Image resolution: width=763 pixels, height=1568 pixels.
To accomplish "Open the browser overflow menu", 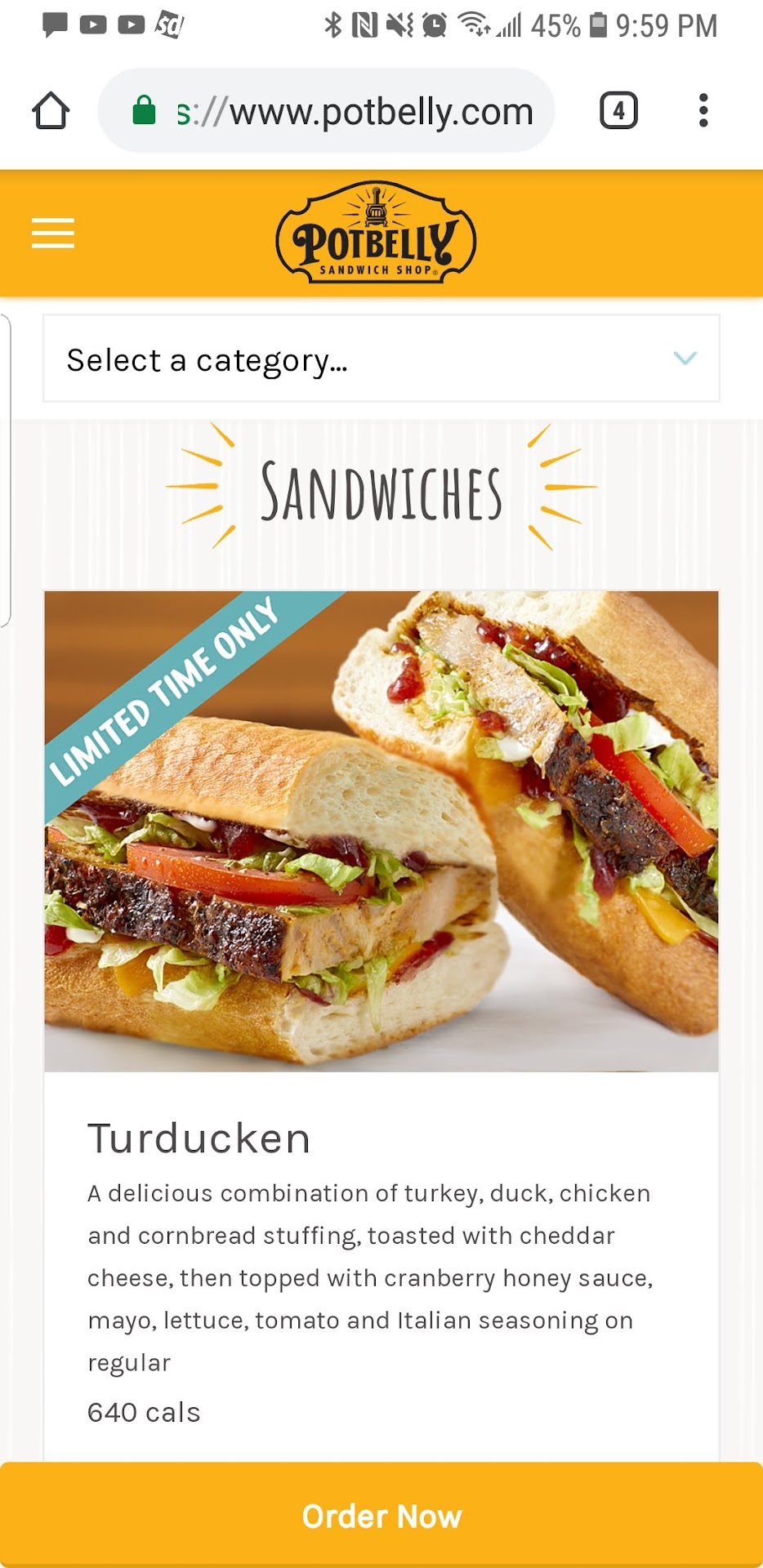I will pyautogui.click(x=703, y=111).
